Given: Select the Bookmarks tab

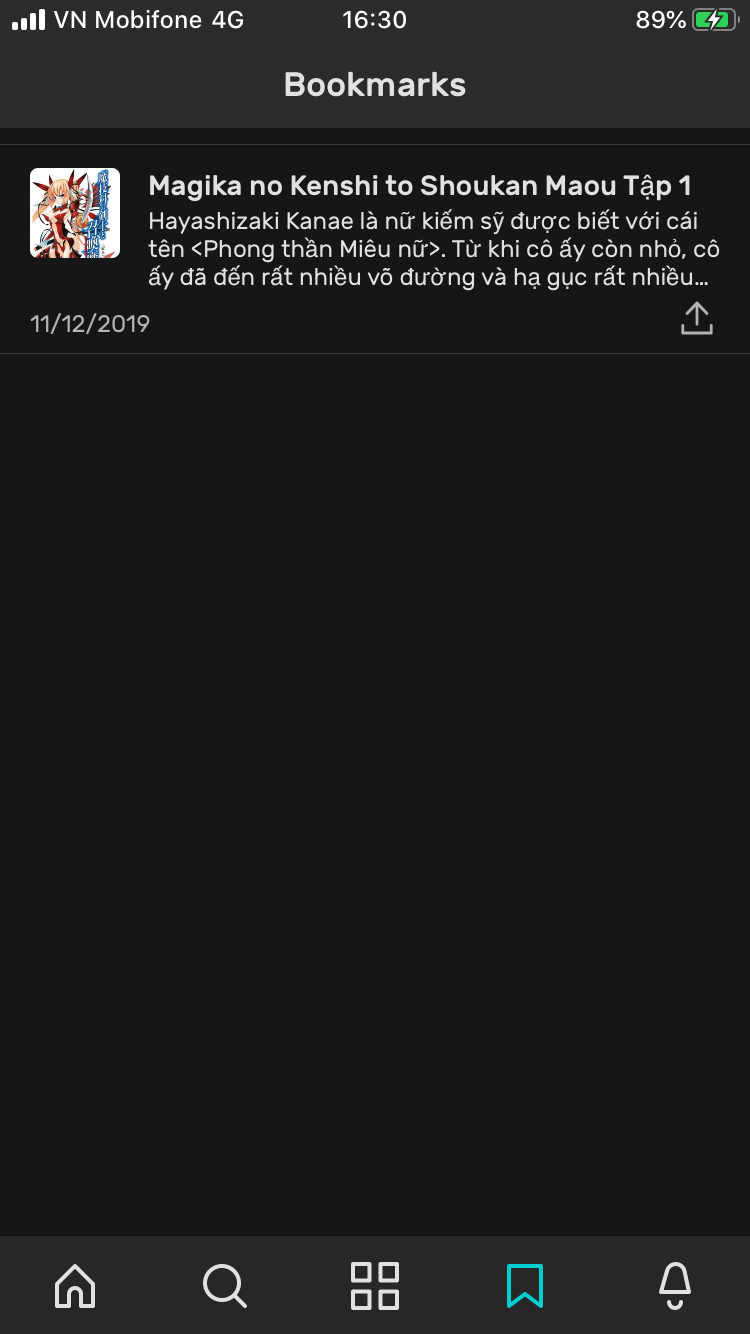Looking at the screenshot, I should [x=524, y=1285].
